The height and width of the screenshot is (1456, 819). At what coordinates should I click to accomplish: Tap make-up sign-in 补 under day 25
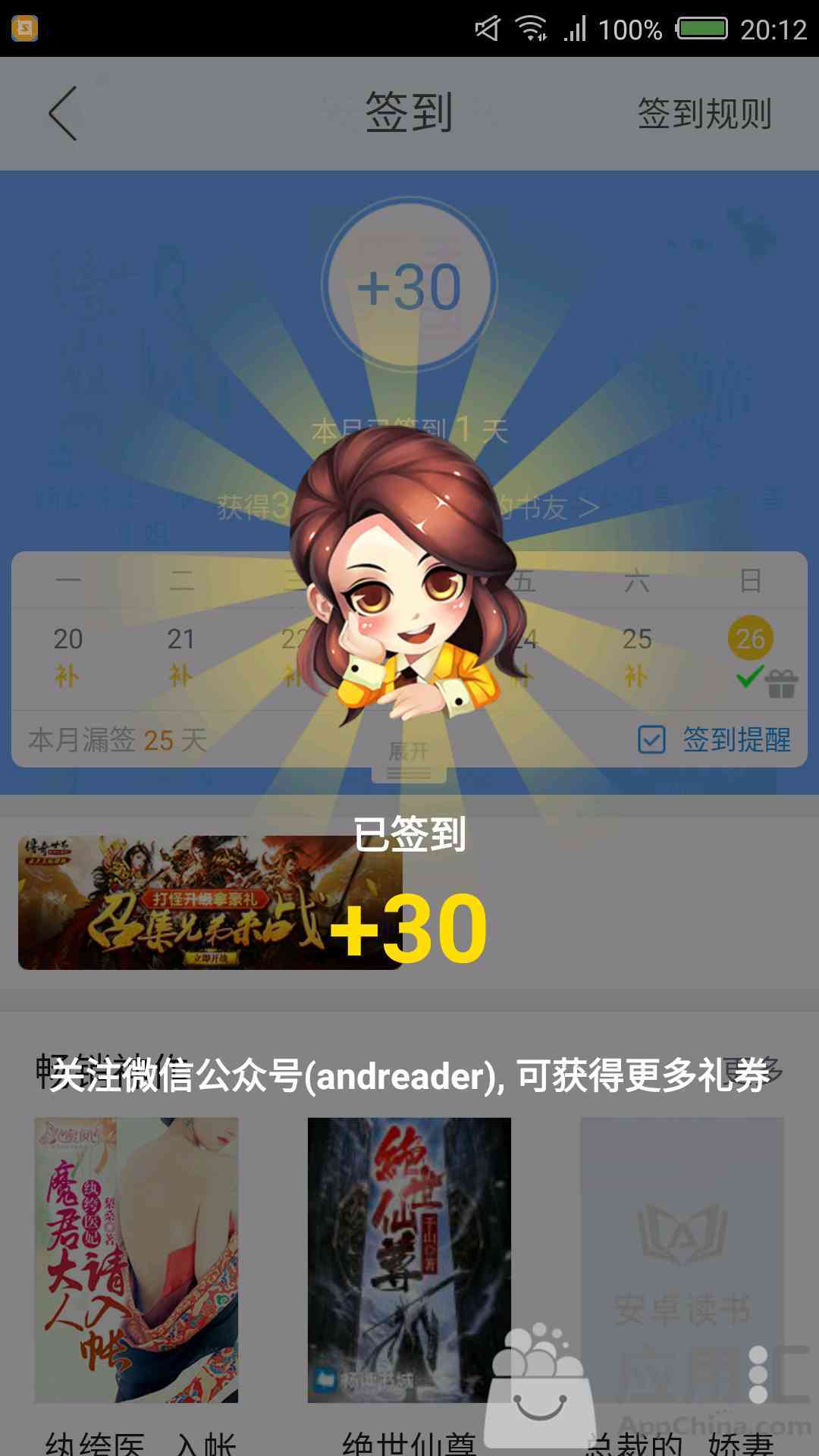(636, 675)
